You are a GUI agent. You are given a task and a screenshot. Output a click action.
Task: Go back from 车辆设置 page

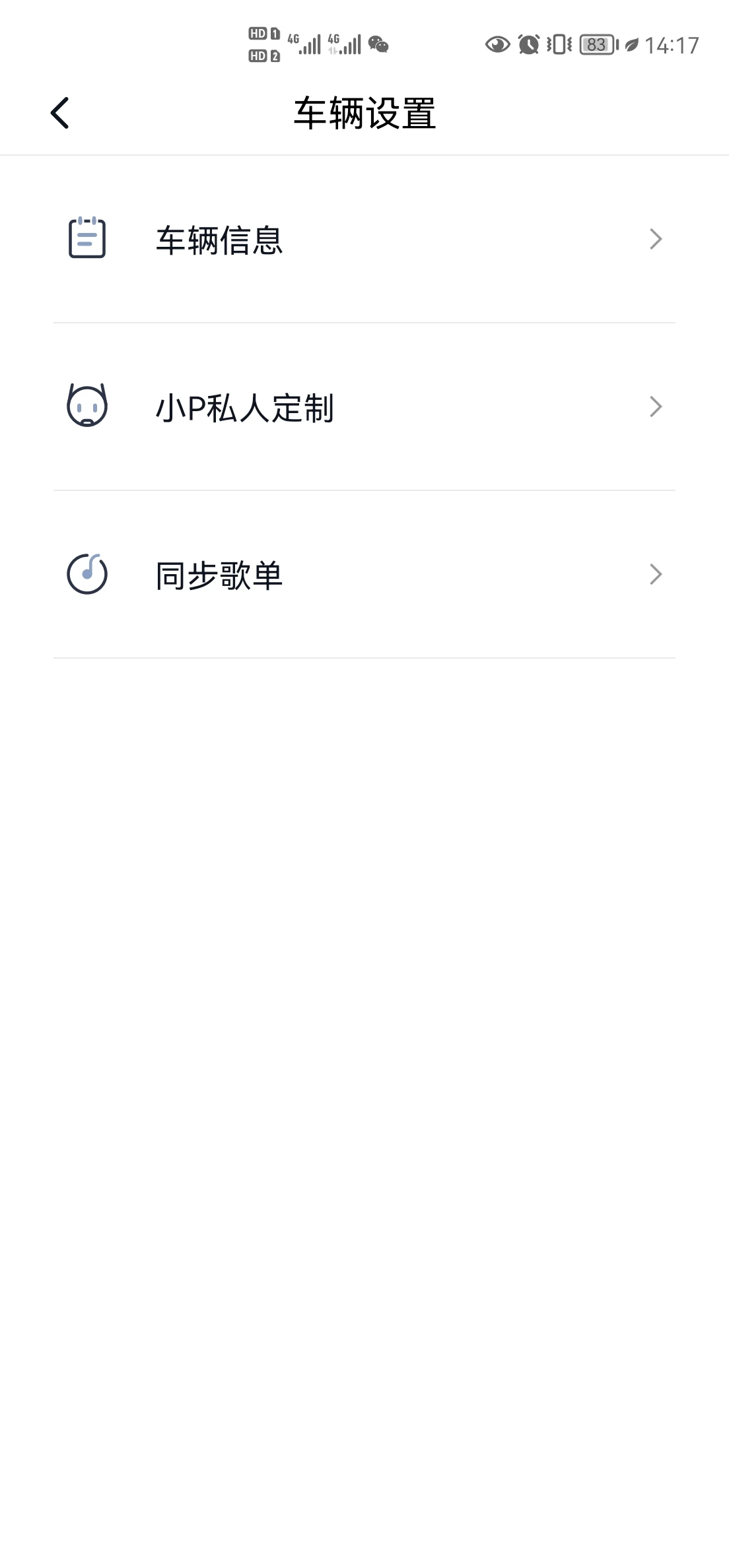tap(60, 113)
